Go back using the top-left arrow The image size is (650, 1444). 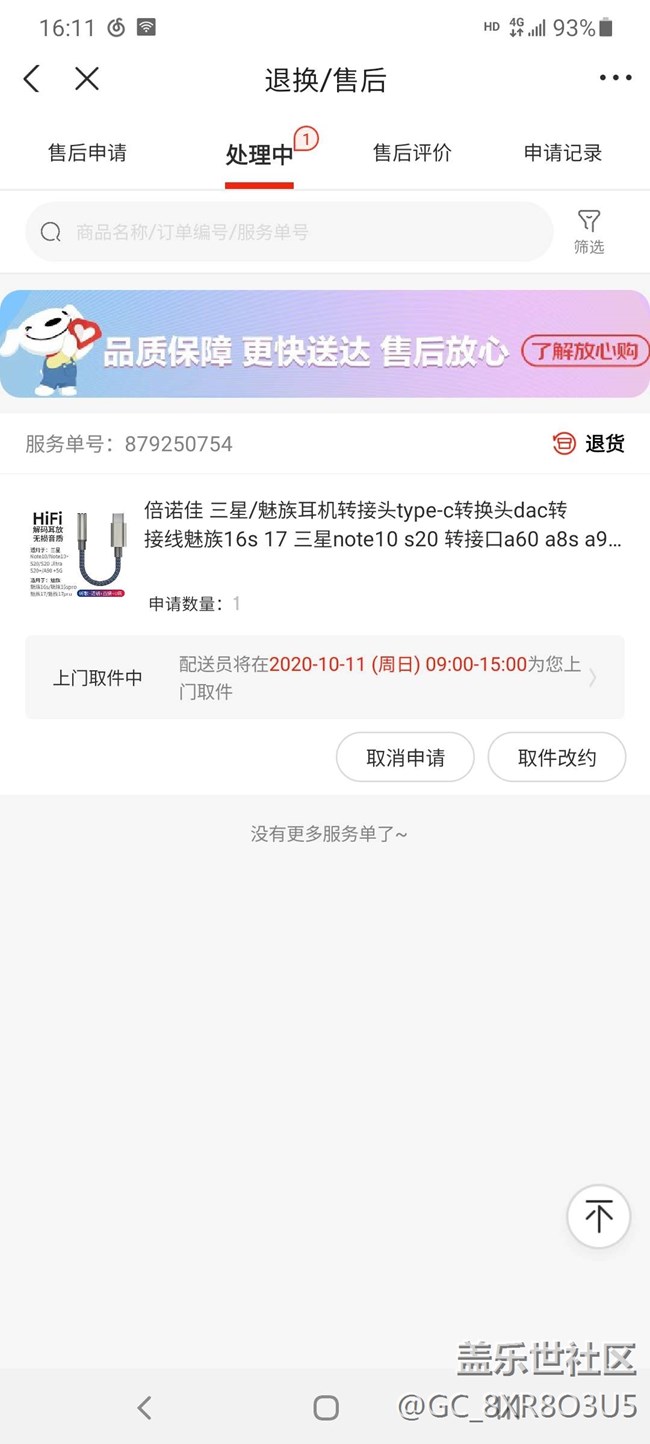(x=32, y=79)
